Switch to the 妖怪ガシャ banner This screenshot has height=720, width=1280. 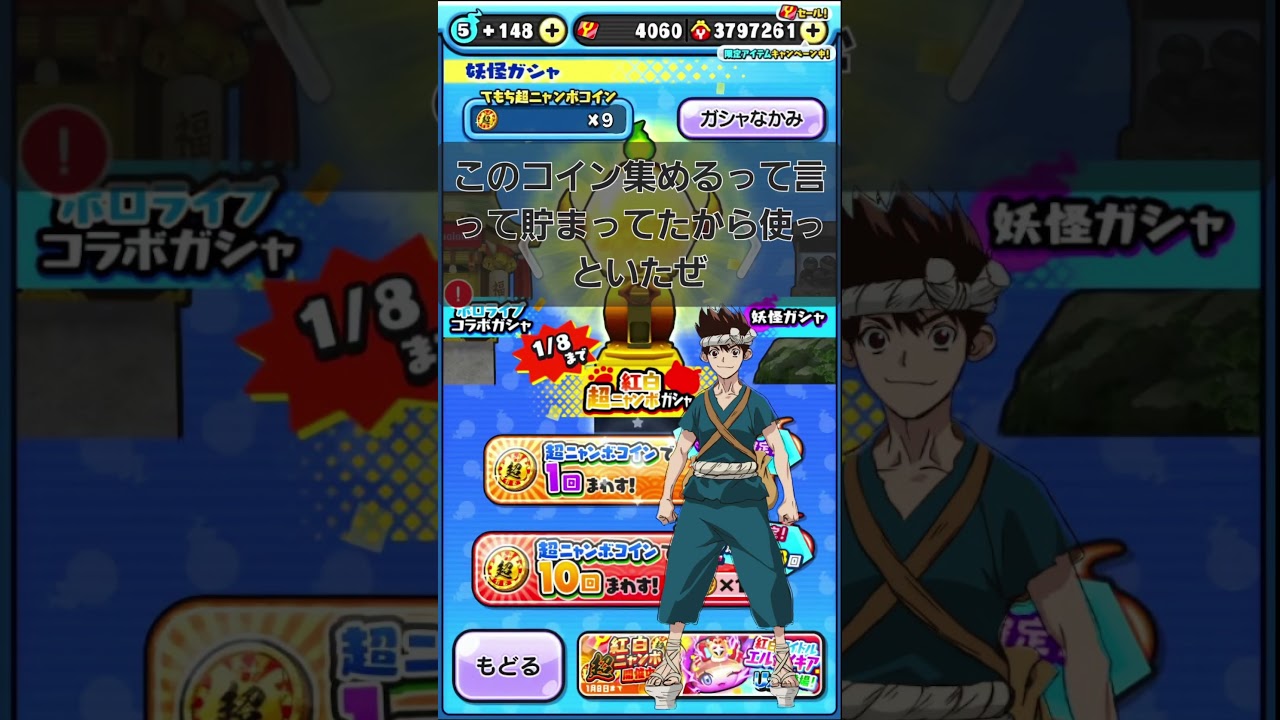coord(788,318)
